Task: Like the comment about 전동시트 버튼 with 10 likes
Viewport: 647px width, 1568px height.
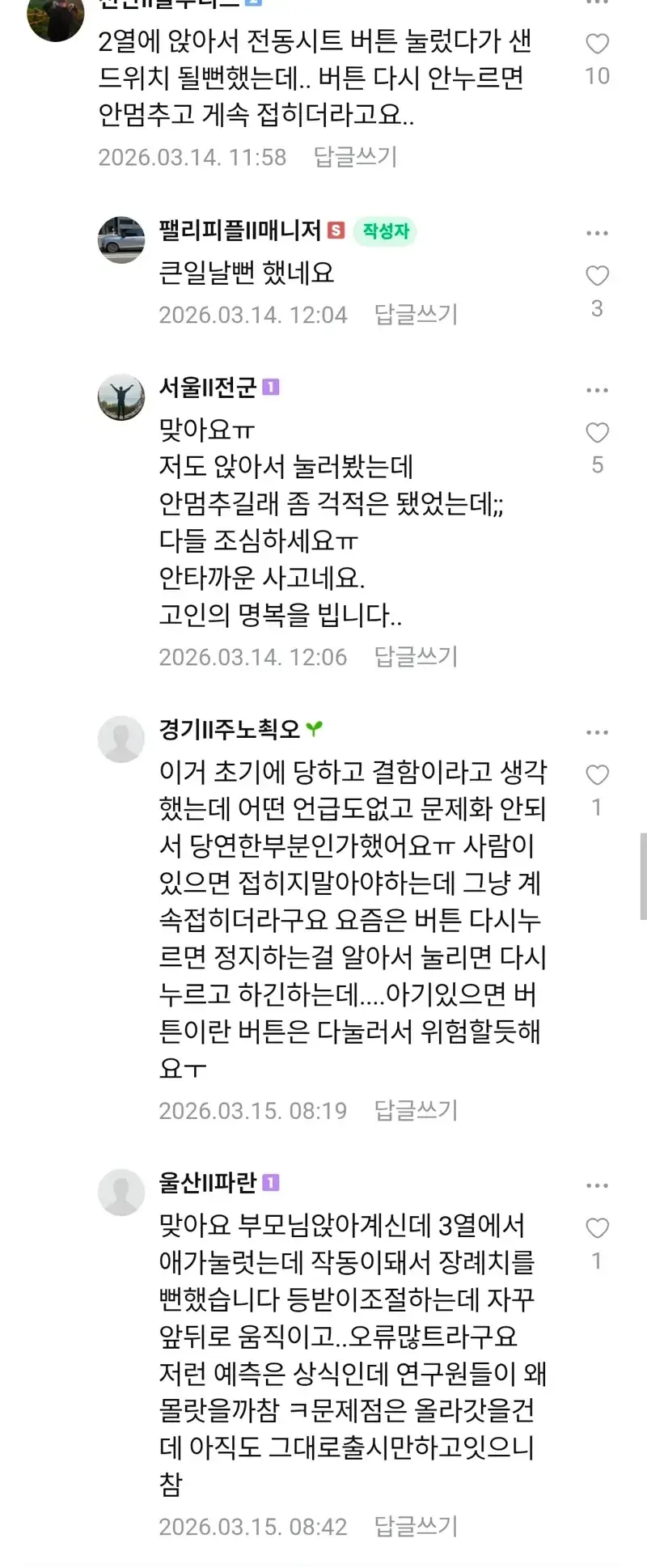Action: pos(597,44)
